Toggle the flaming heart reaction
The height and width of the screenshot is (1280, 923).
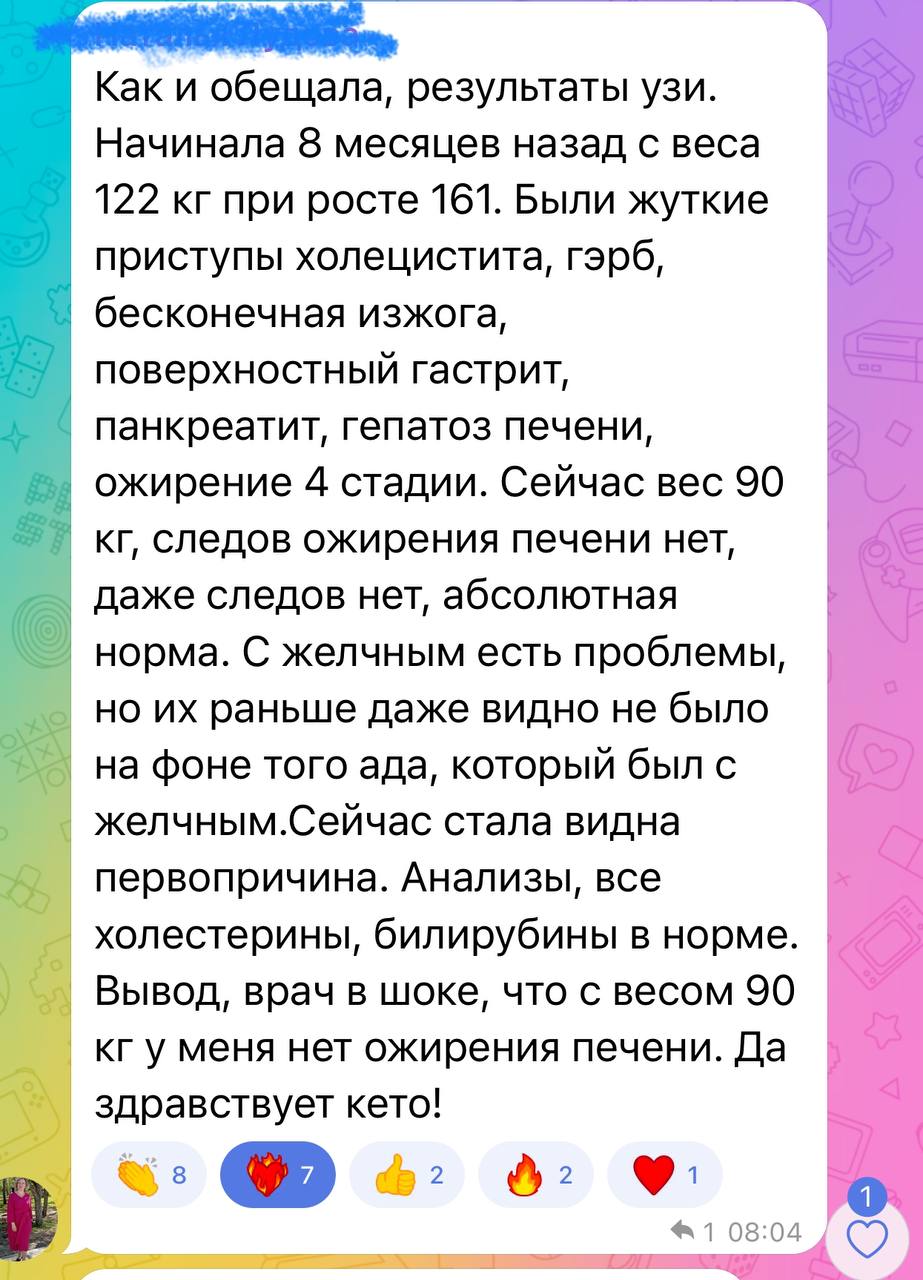click(277, 1175)
